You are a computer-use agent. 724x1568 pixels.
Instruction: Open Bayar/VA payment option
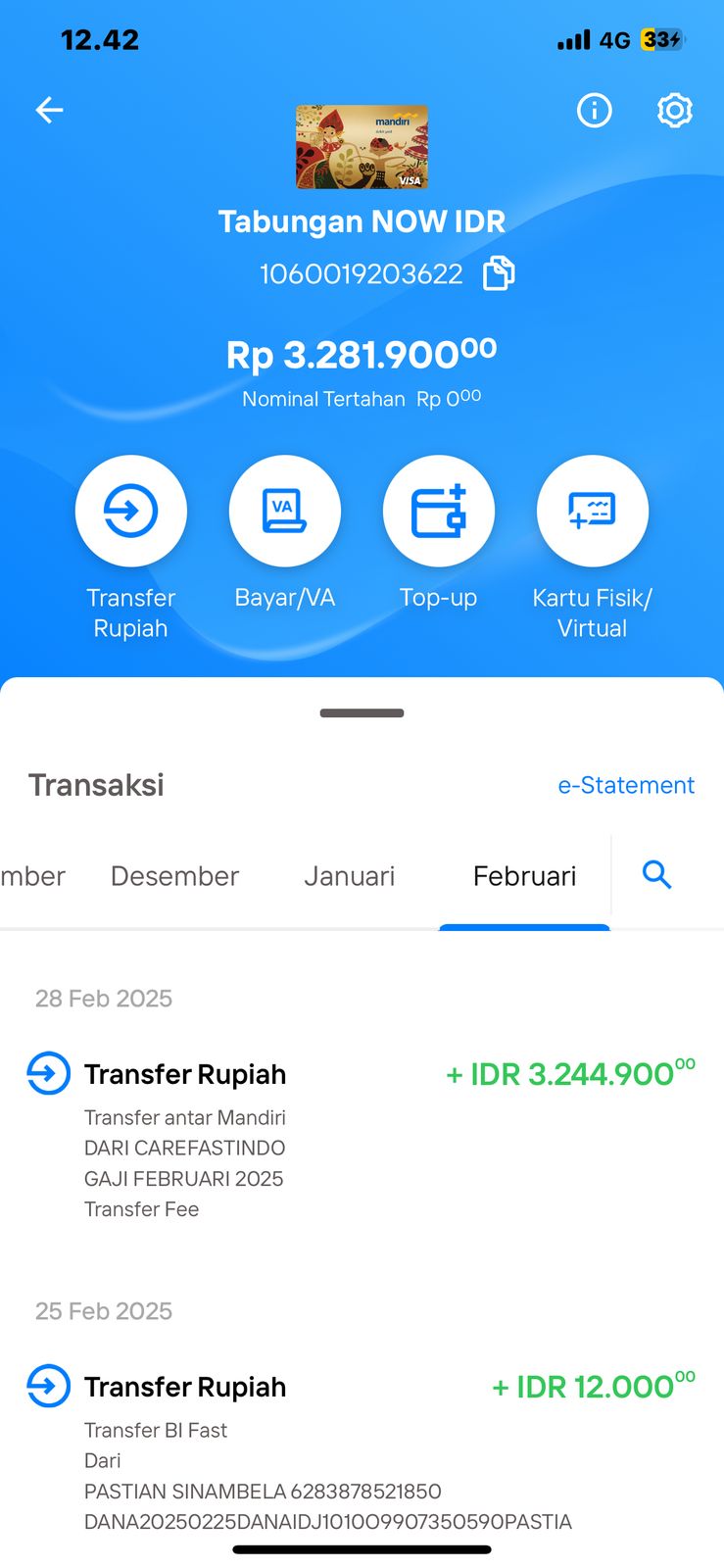[x=285, y=533]
